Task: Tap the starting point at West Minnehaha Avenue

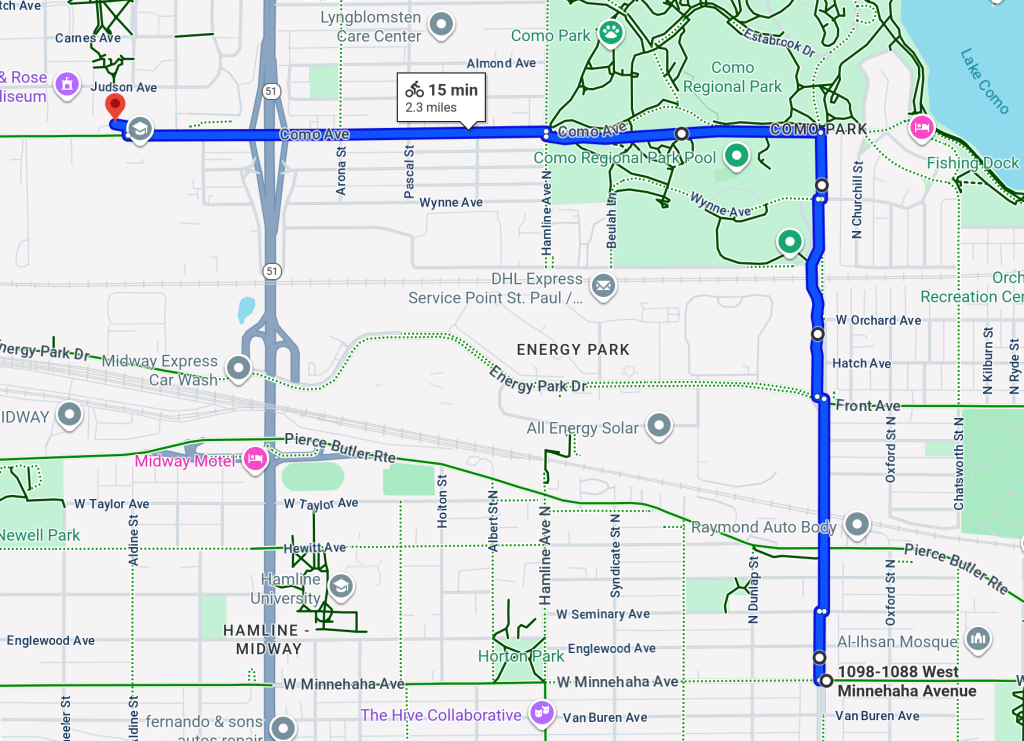Action: (825, 680)
